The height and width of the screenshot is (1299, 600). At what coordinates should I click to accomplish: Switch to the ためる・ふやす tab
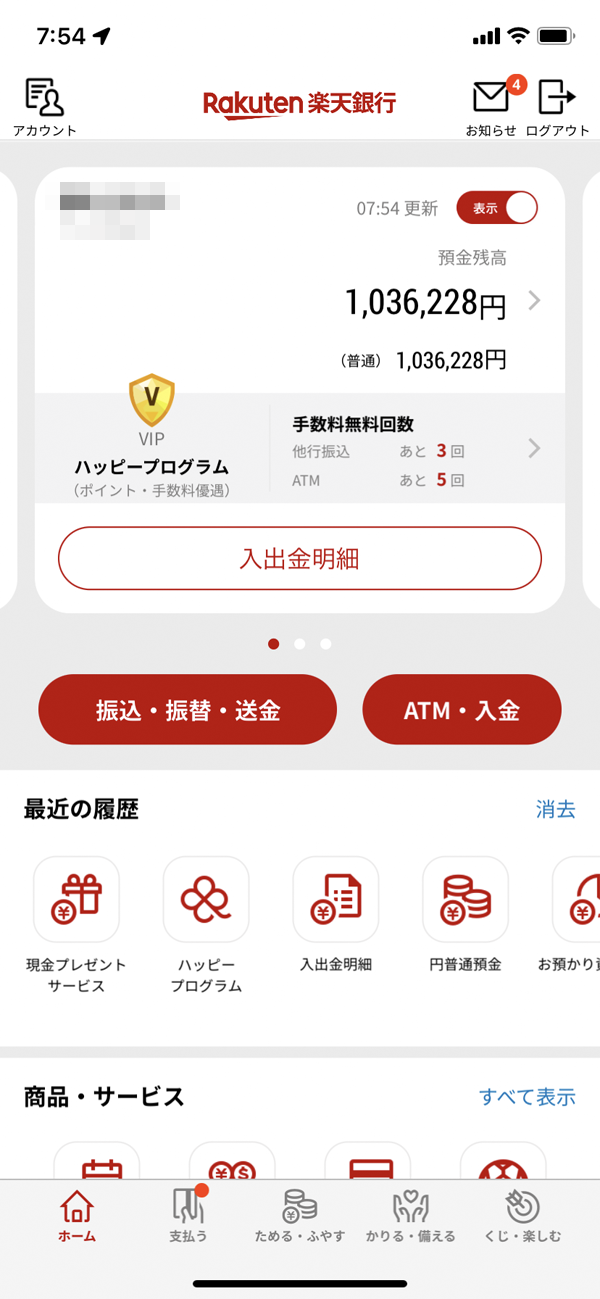300,1214
